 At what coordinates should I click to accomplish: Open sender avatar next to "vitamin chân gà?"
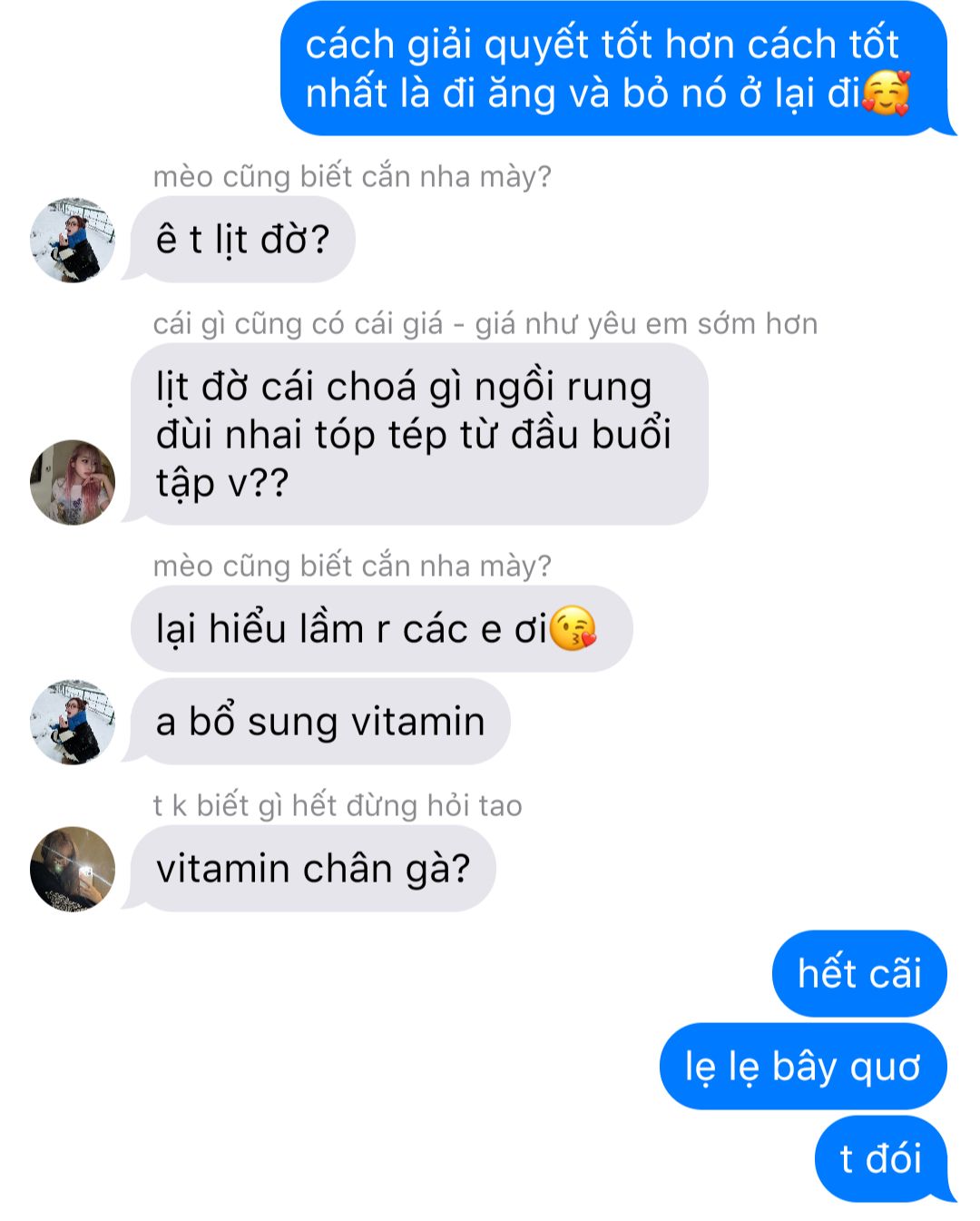73,869
